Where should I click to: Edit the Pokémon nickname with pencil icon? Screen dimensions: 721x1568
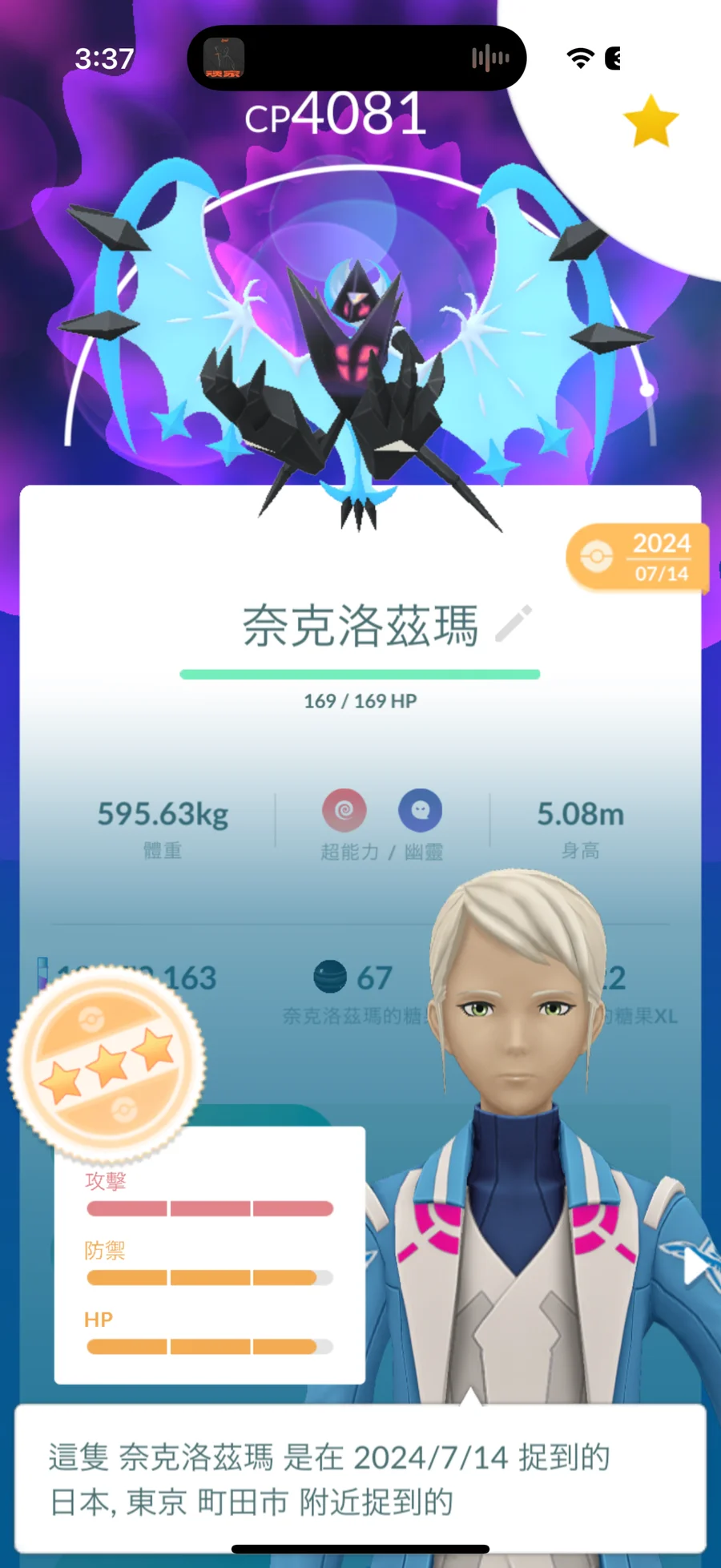pyautogui.click(x=514, y=624)
